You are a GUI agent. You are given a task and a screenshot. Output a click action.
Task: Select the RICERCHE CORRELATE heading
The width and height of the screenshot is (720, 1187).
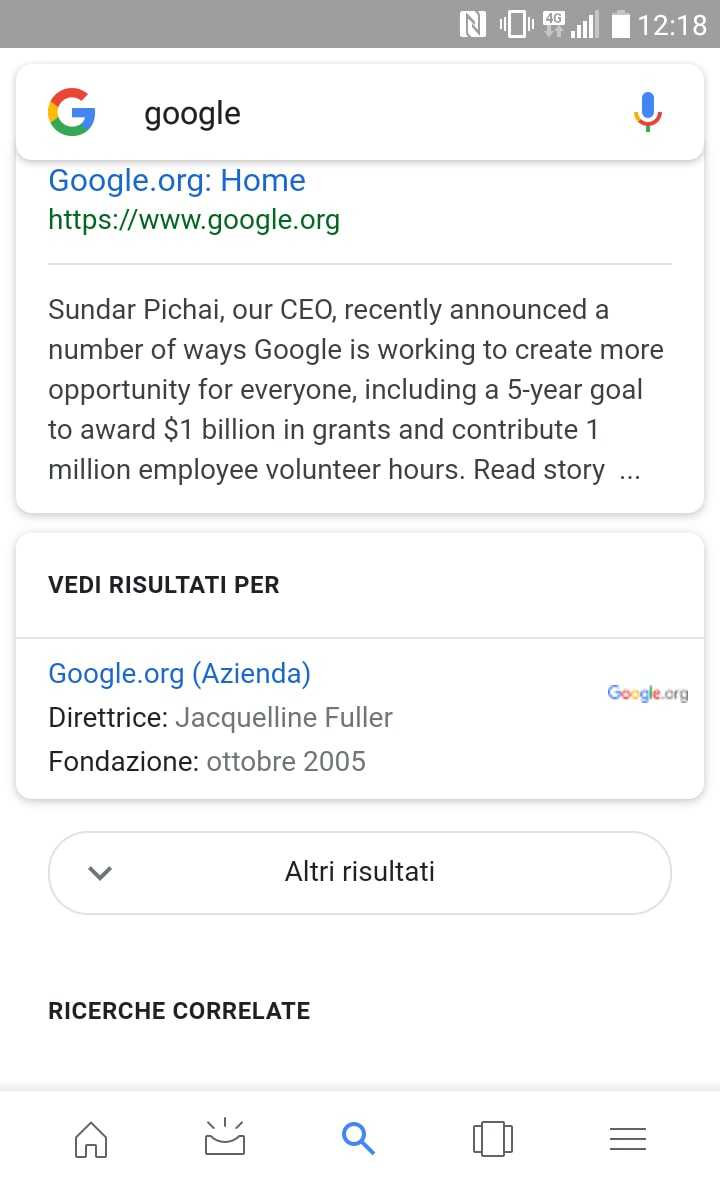coord(178,1011)
